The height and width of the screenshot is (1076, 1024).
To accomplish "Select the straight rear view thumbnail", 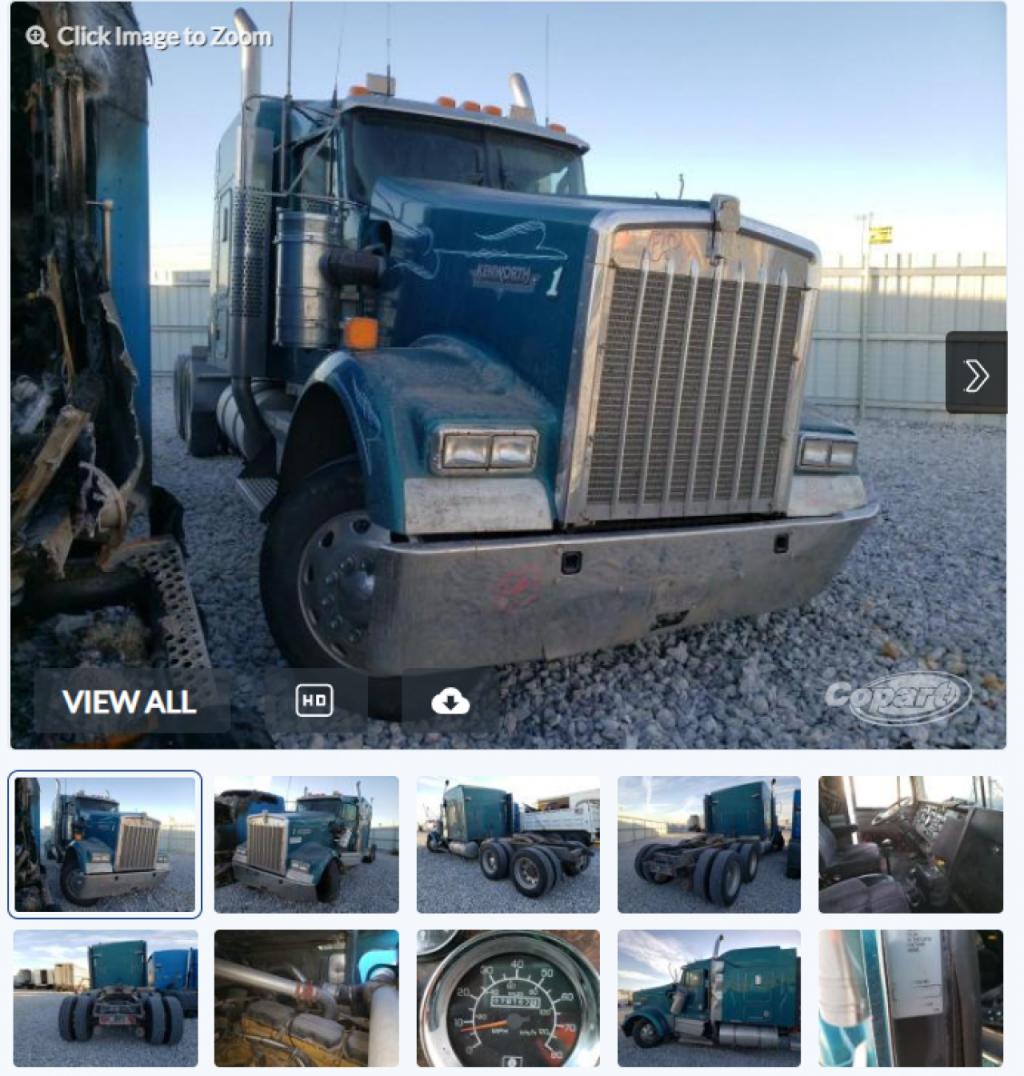I will coord(105,998).
